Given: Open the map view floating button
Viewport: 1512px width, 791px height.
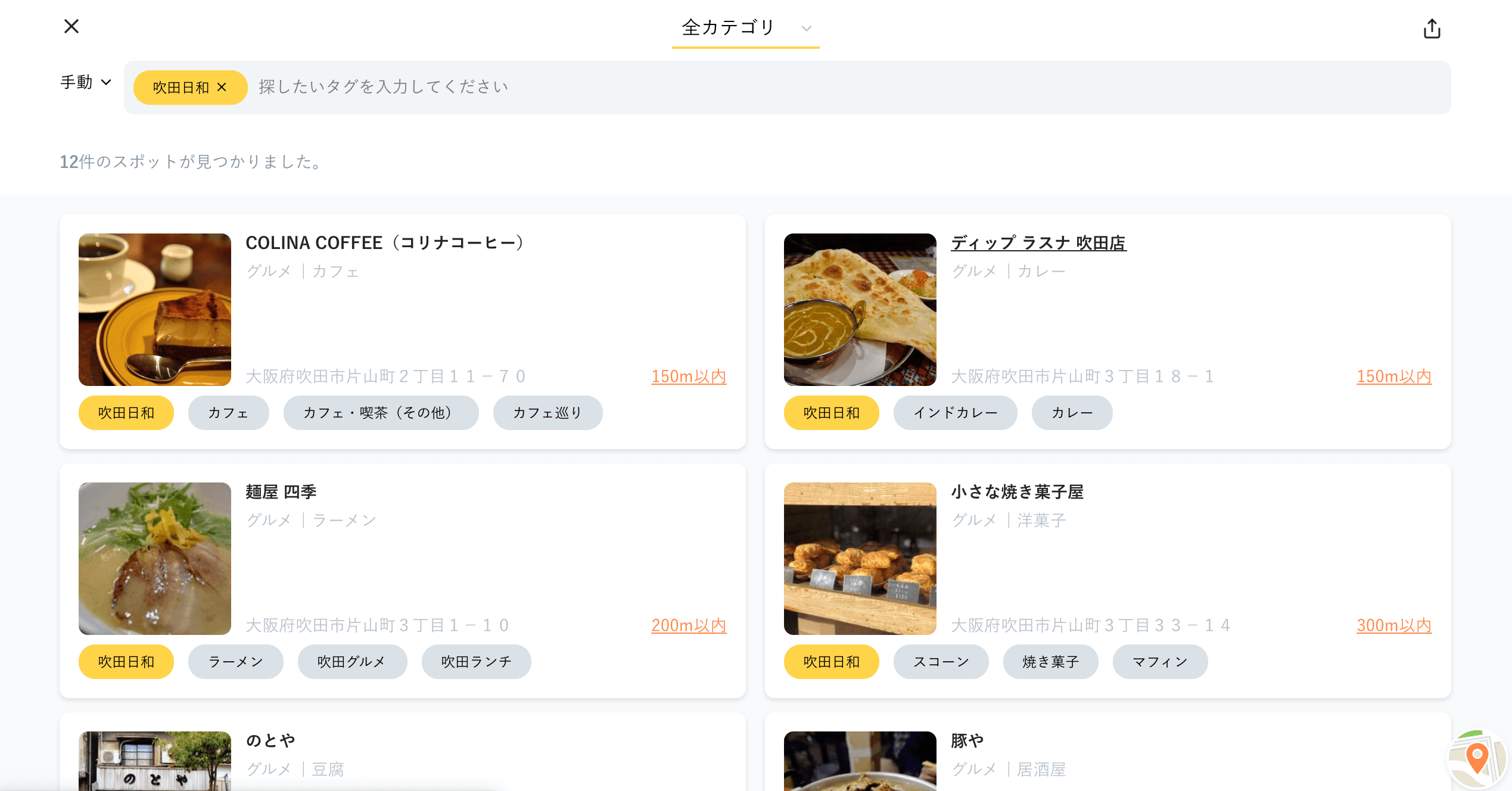Looking at the screenshot, I should tap(1477, 758).
